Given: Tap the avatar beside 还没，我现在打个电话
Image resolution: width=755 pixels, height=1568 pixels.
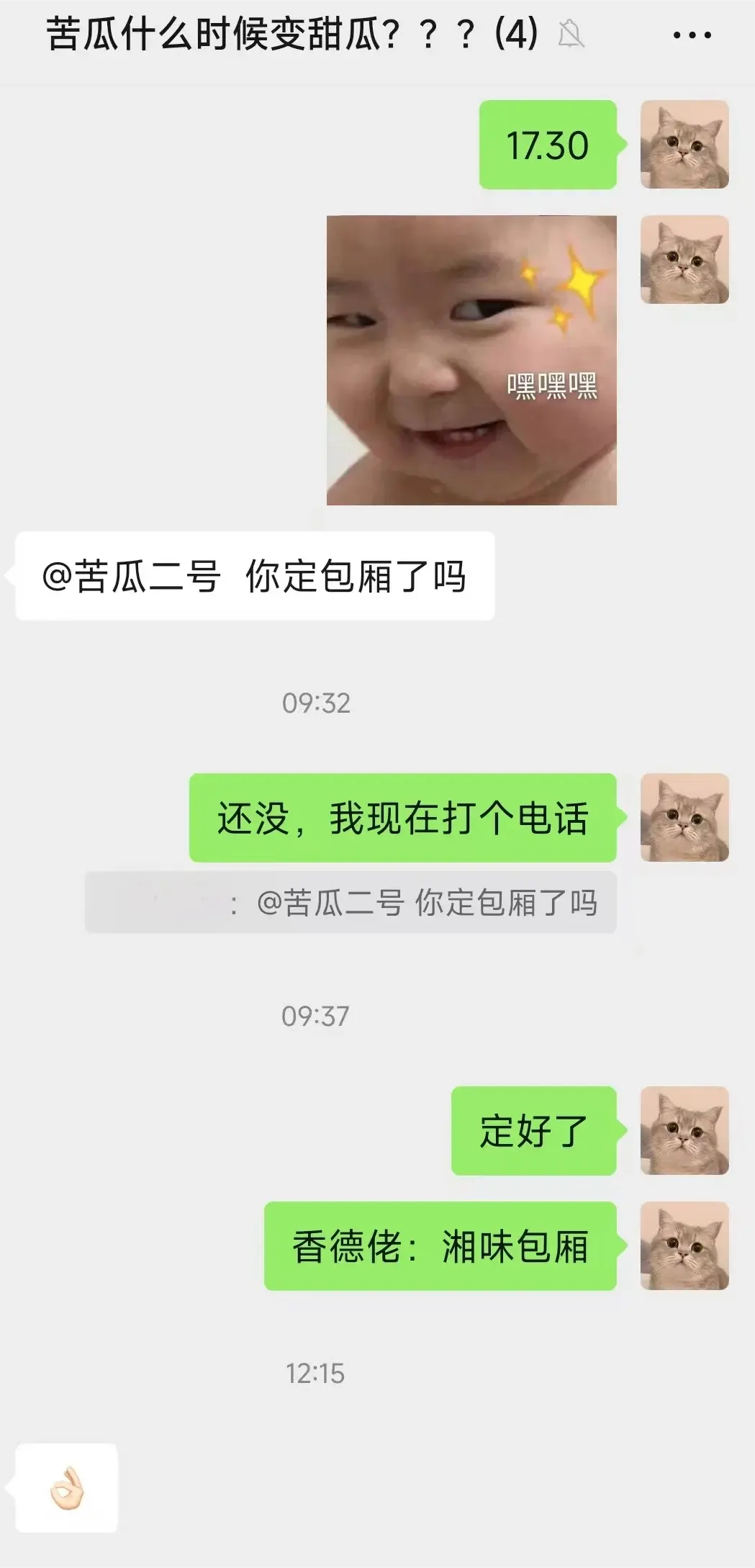Looking at the screenshot, I should point(684,818).
